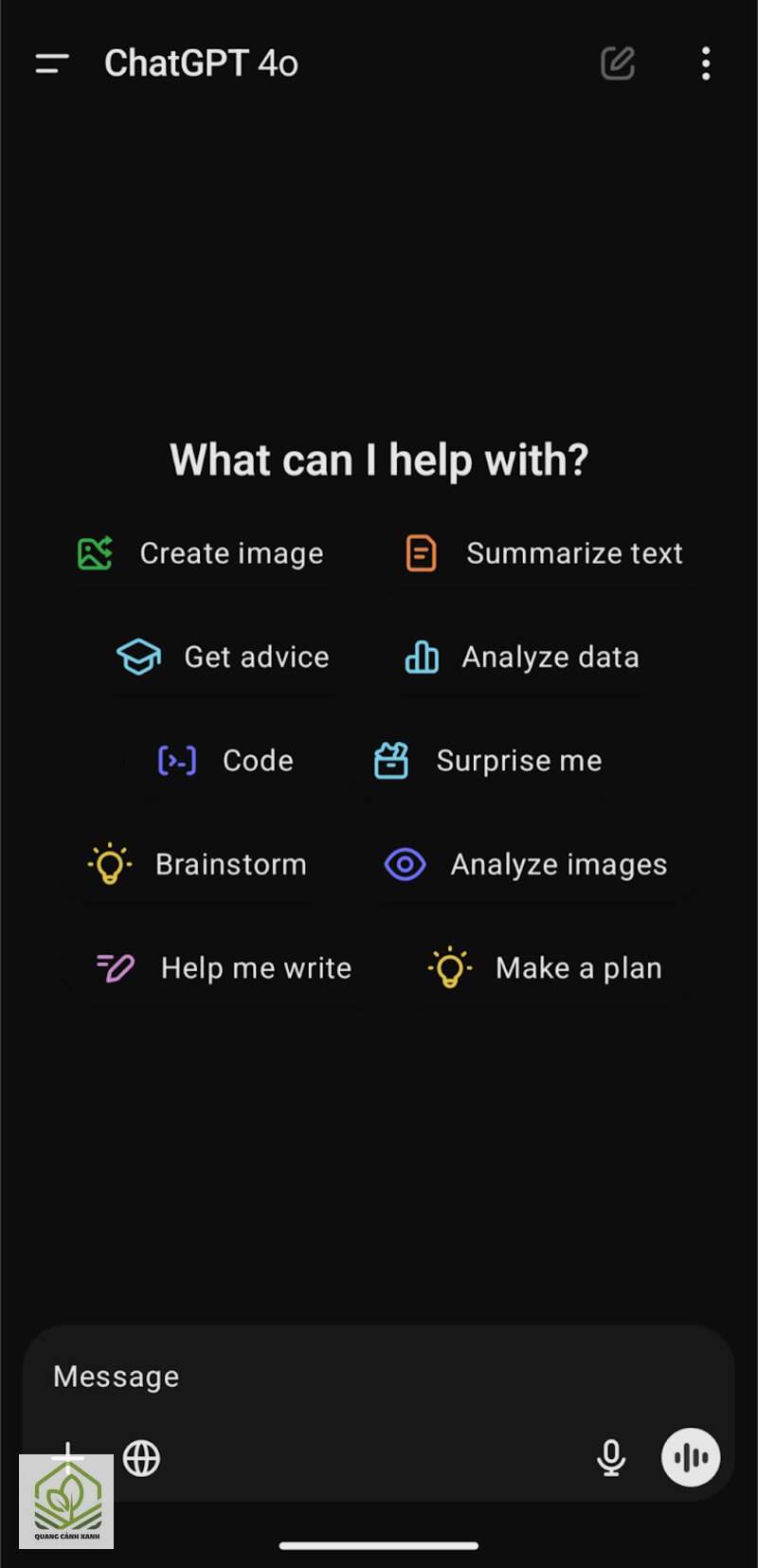This screenshot has height=1568, width=758.
Task: Start dictation with the microphone icon
Action: [611, 1458]
